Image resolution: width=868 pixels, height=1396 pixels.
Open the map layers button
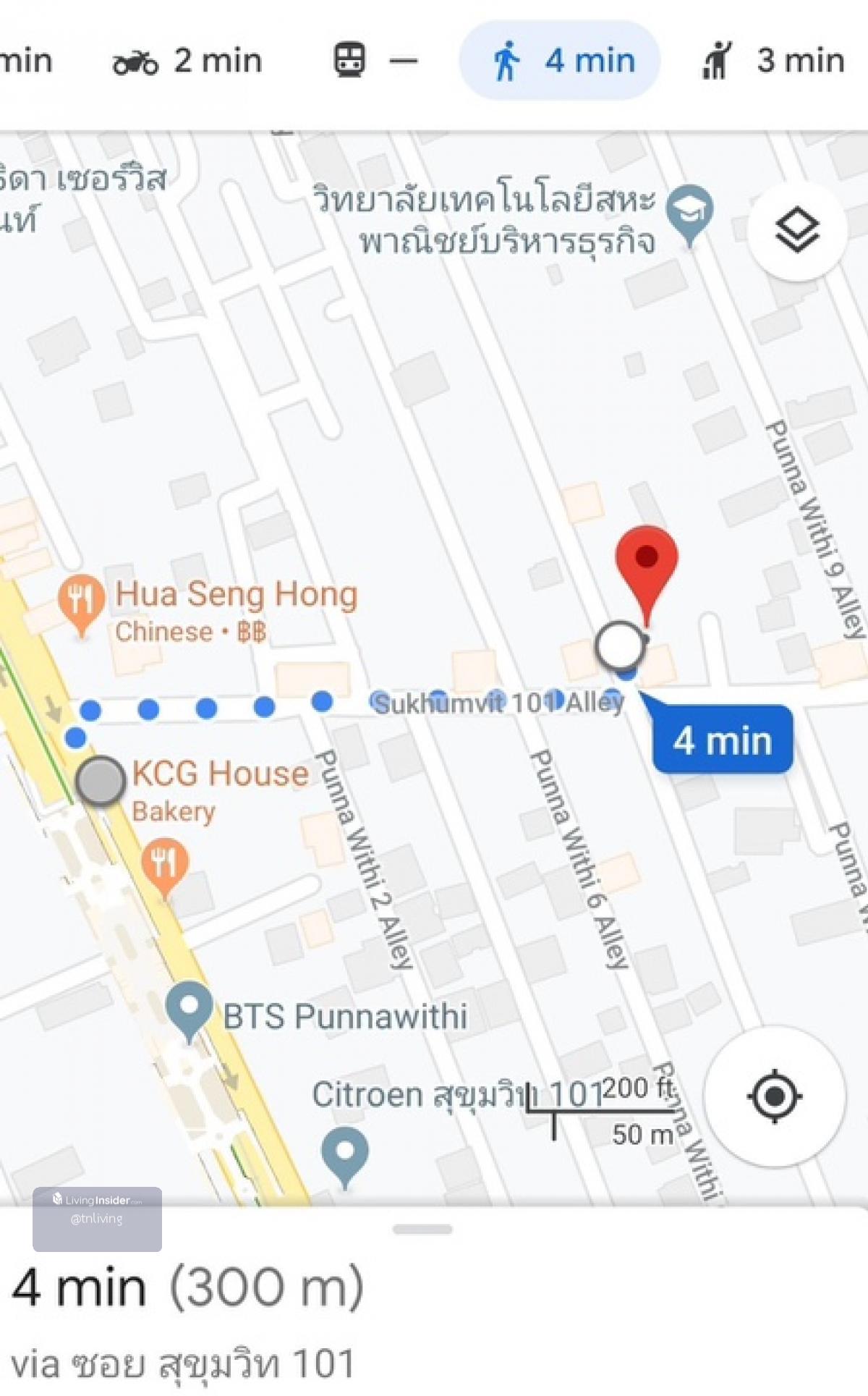click(796, 231)
